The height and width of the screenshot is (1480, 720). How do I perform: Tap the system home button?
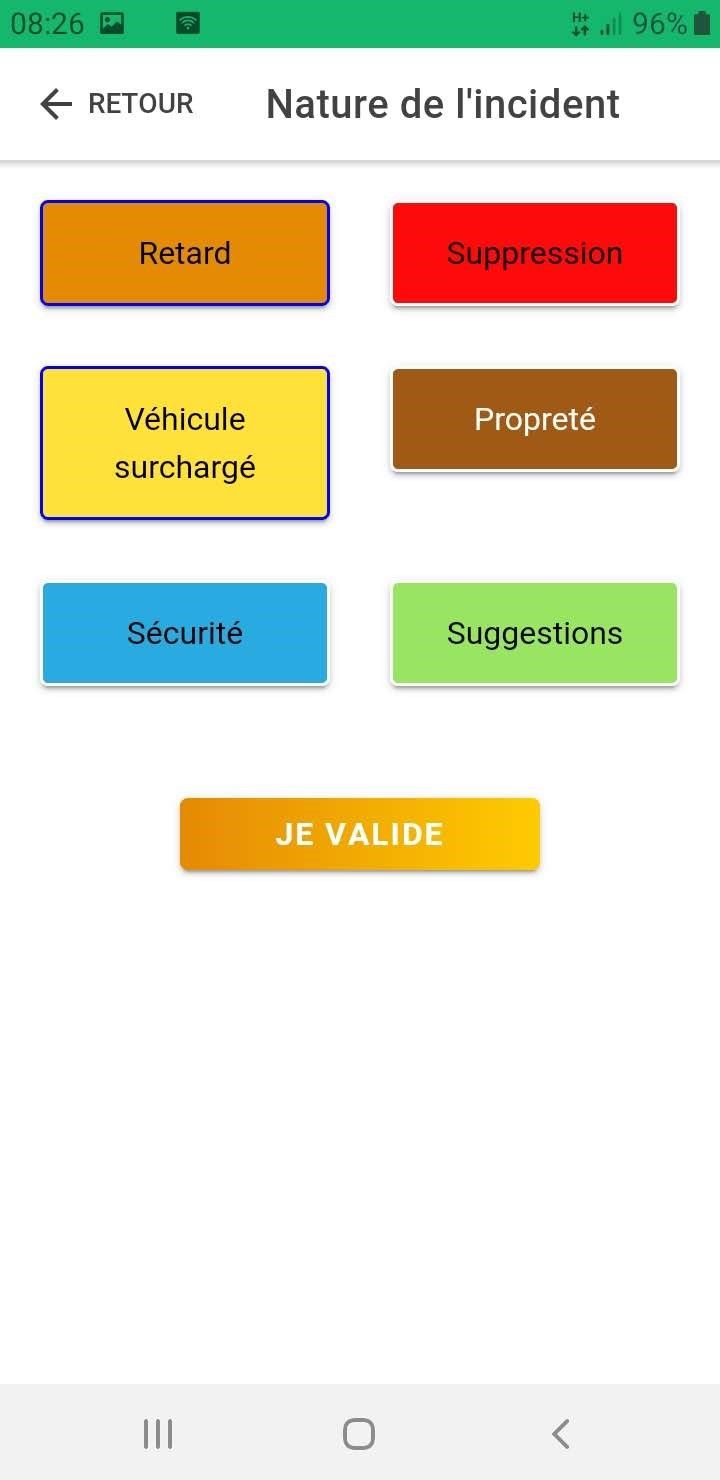(359, 1434)
